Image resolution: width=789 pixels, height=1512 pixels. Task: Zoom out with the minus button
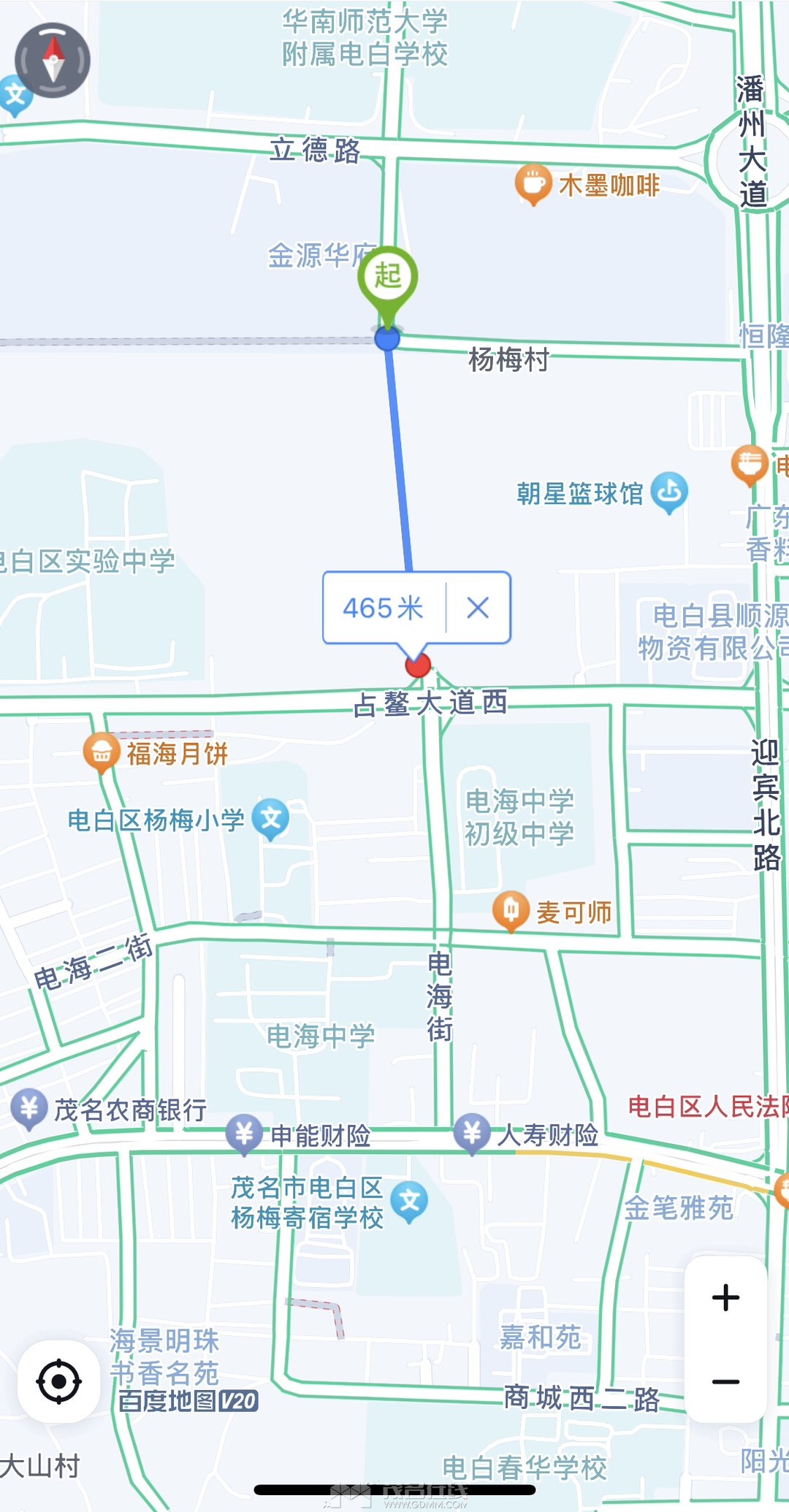[725, 1381]
